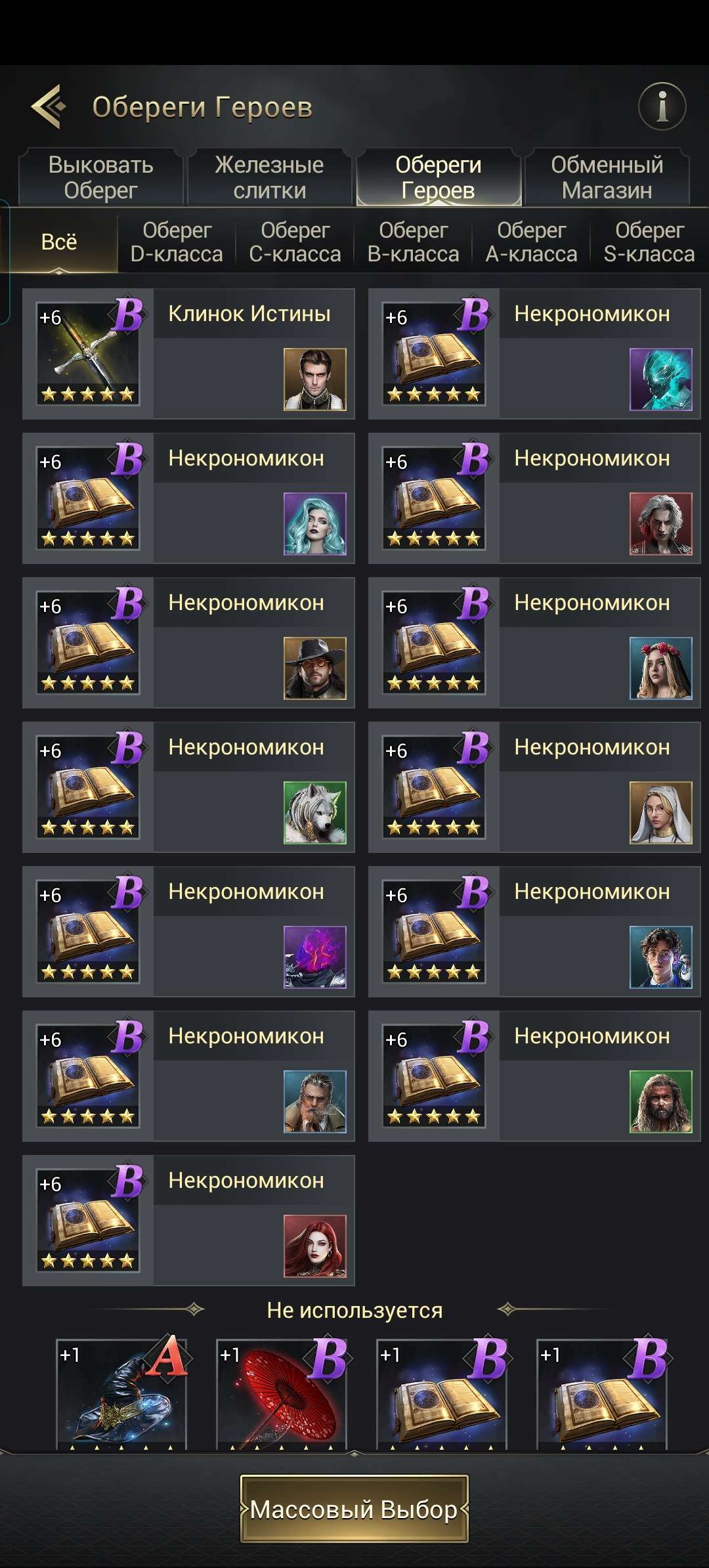This screenshot has width=709, height=1568.
Task: Open Некрономикон equipped by white wolf hero
Action: pyautogui.click(x=188, y=787)
